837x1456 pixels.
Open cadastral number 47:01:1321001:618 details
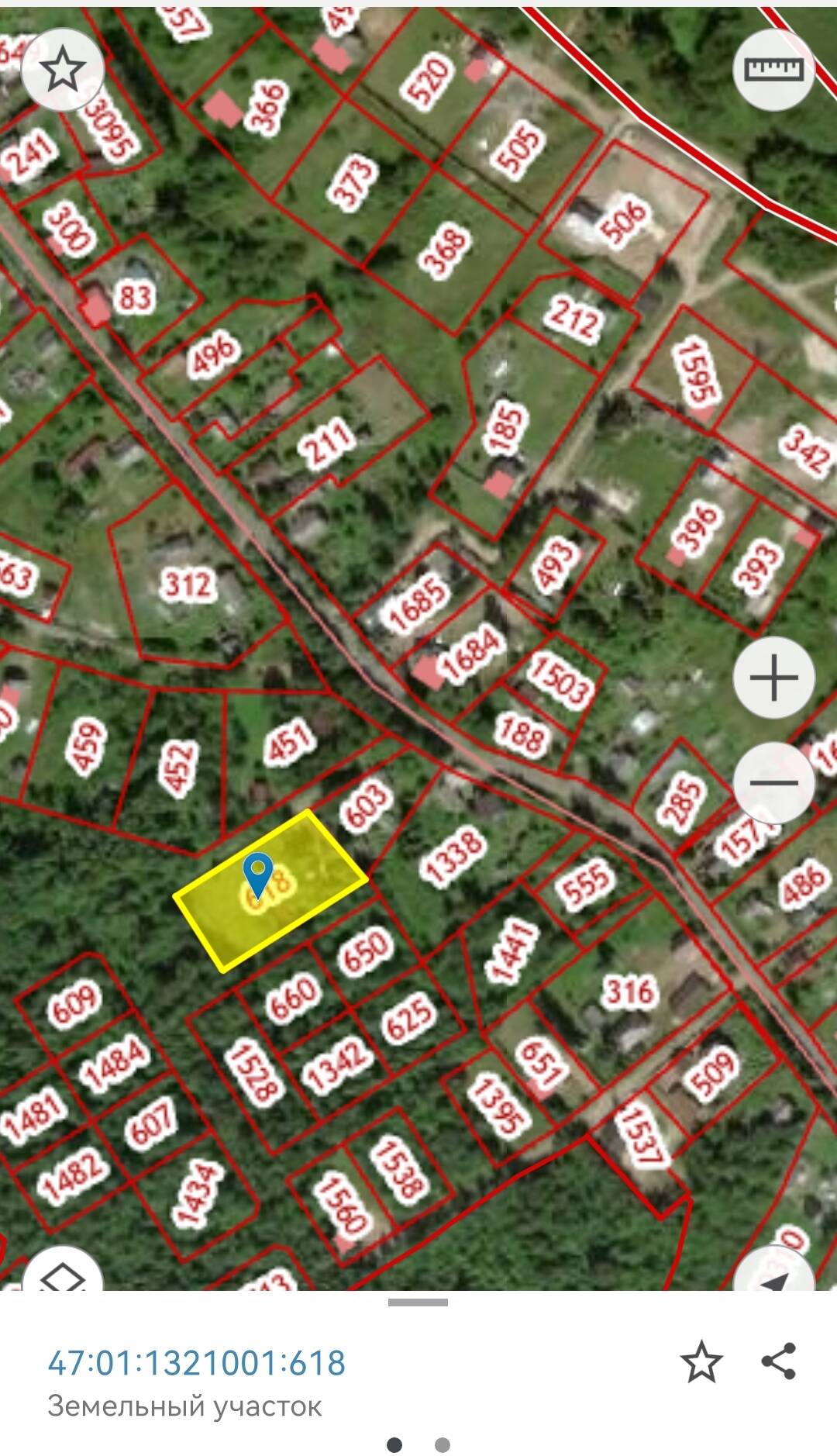(197, 1363)
